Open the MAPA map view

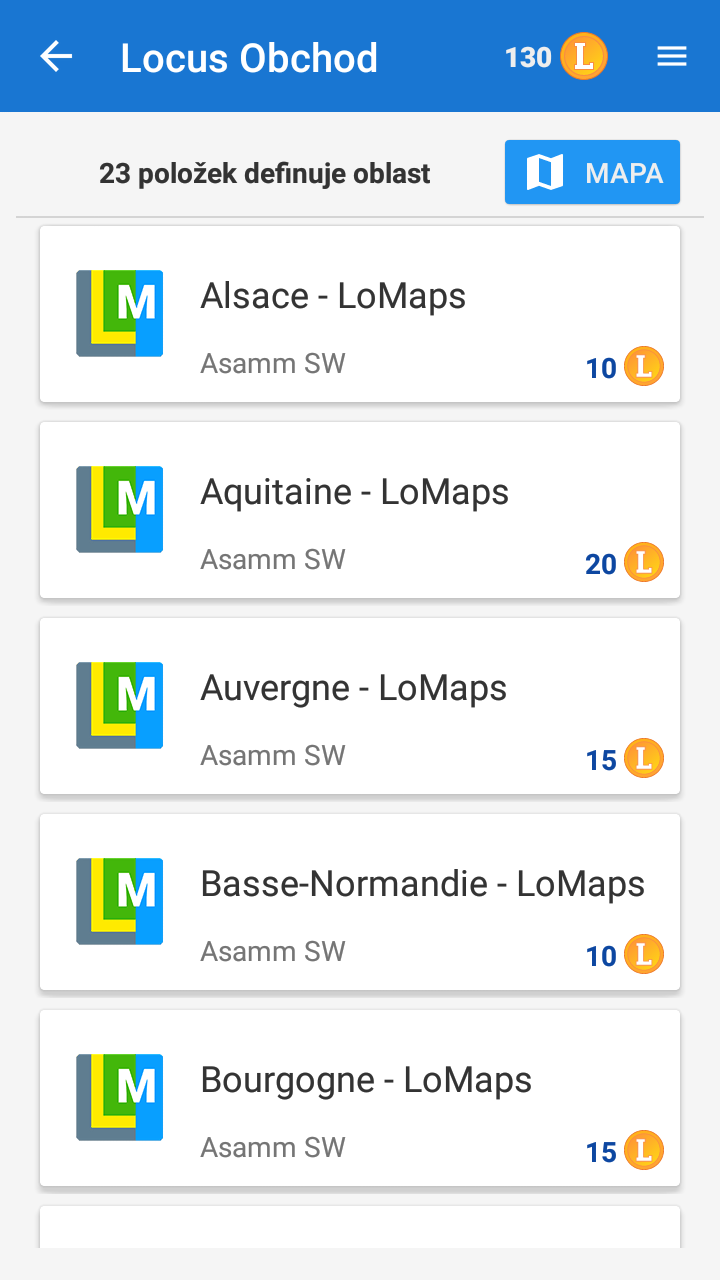pyautogui.click(x=592, y=172)
